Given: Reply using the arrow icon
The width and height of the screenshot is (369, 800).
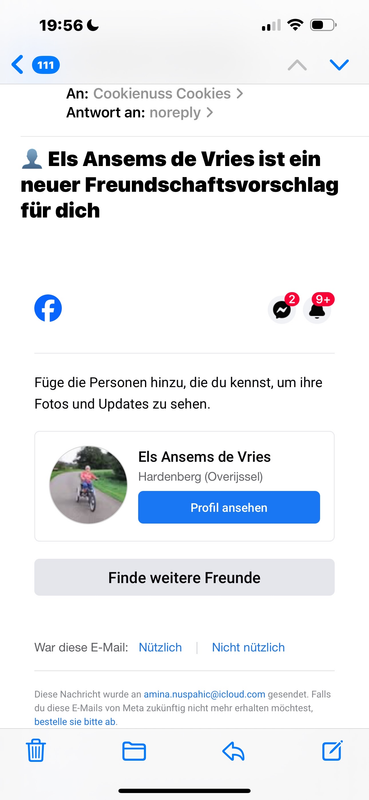Looking at the screenshot, I should click(233, 751).
